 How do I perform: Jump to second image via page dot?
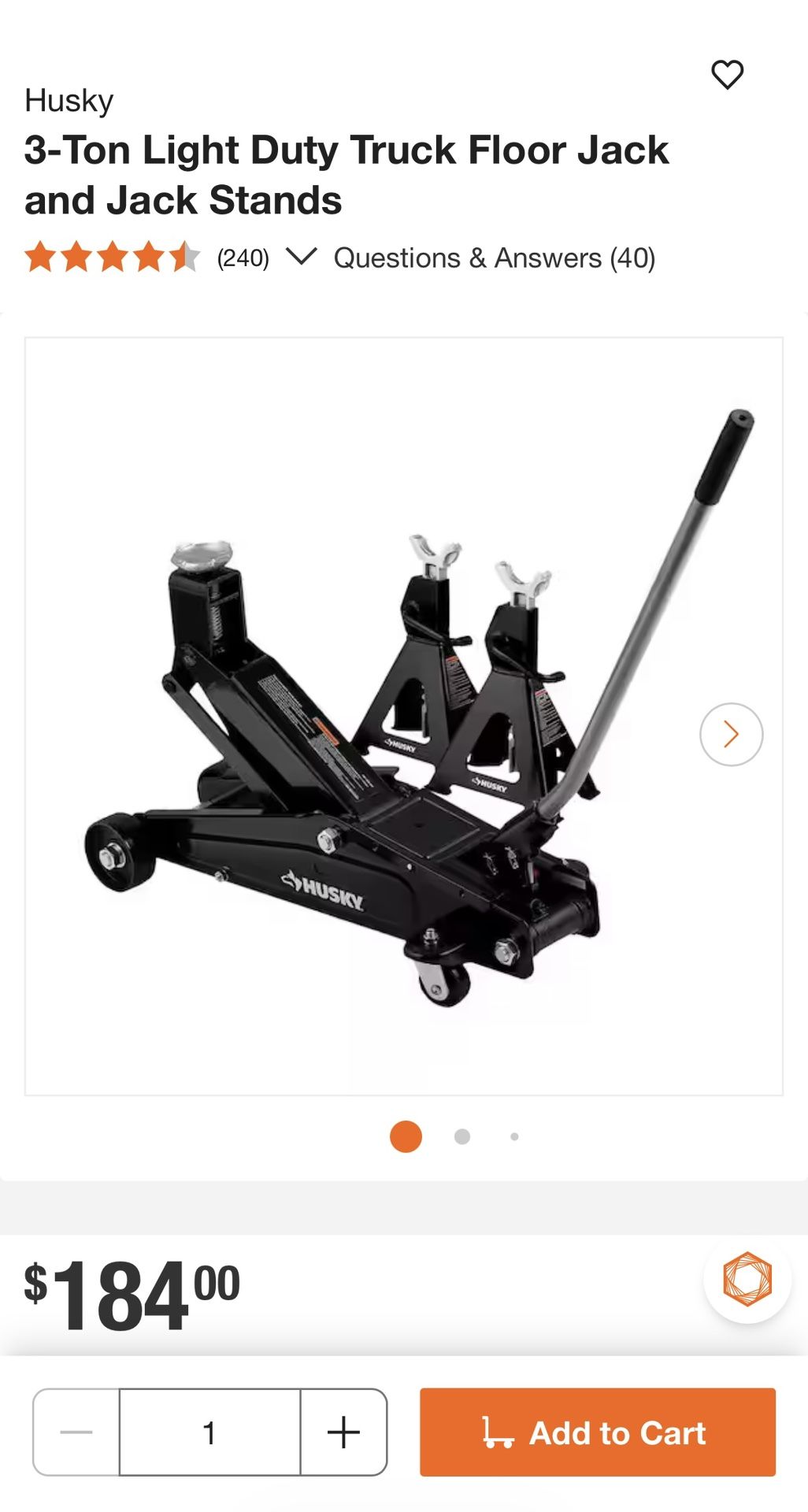click(462, 1136)
